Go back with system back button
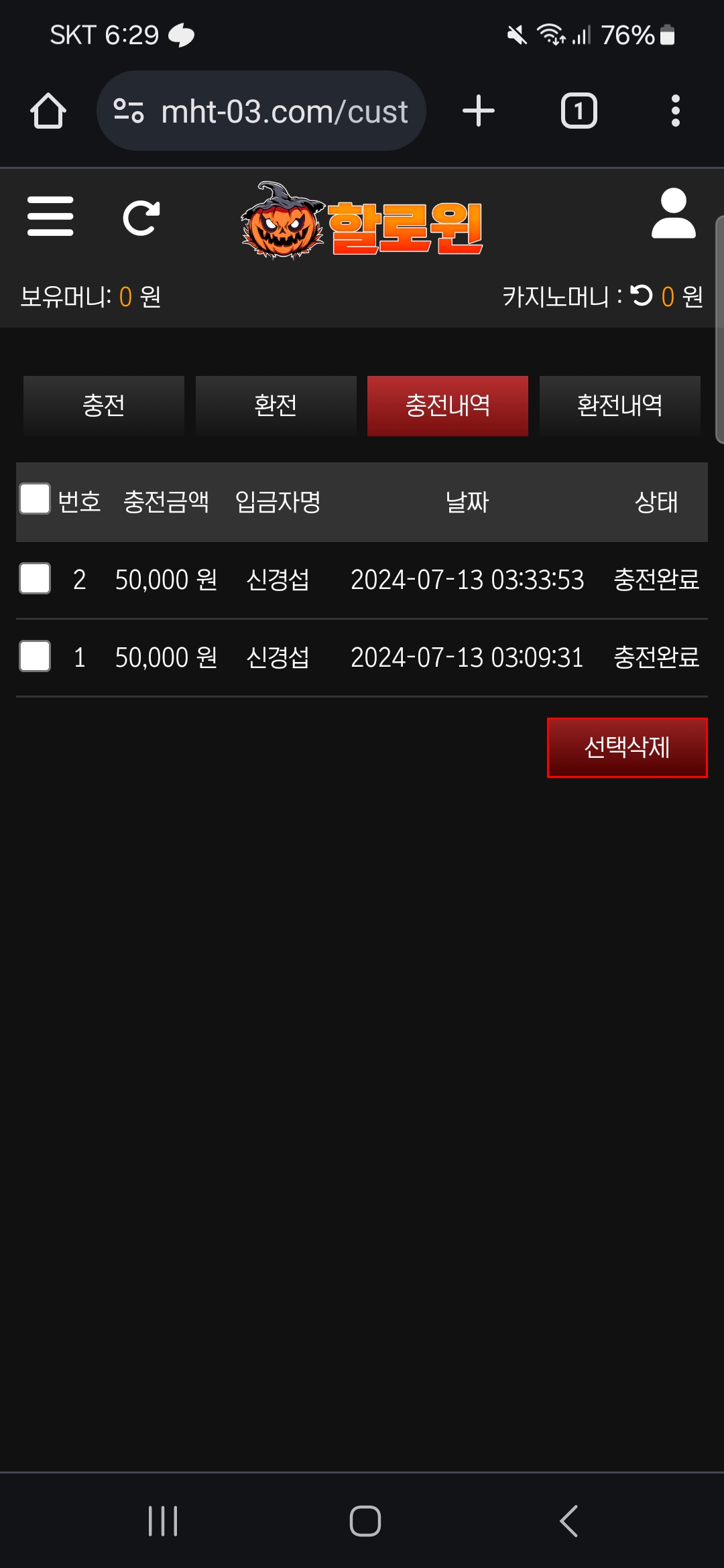This screenshot has height=1568, width=724. pos(568,1521)
